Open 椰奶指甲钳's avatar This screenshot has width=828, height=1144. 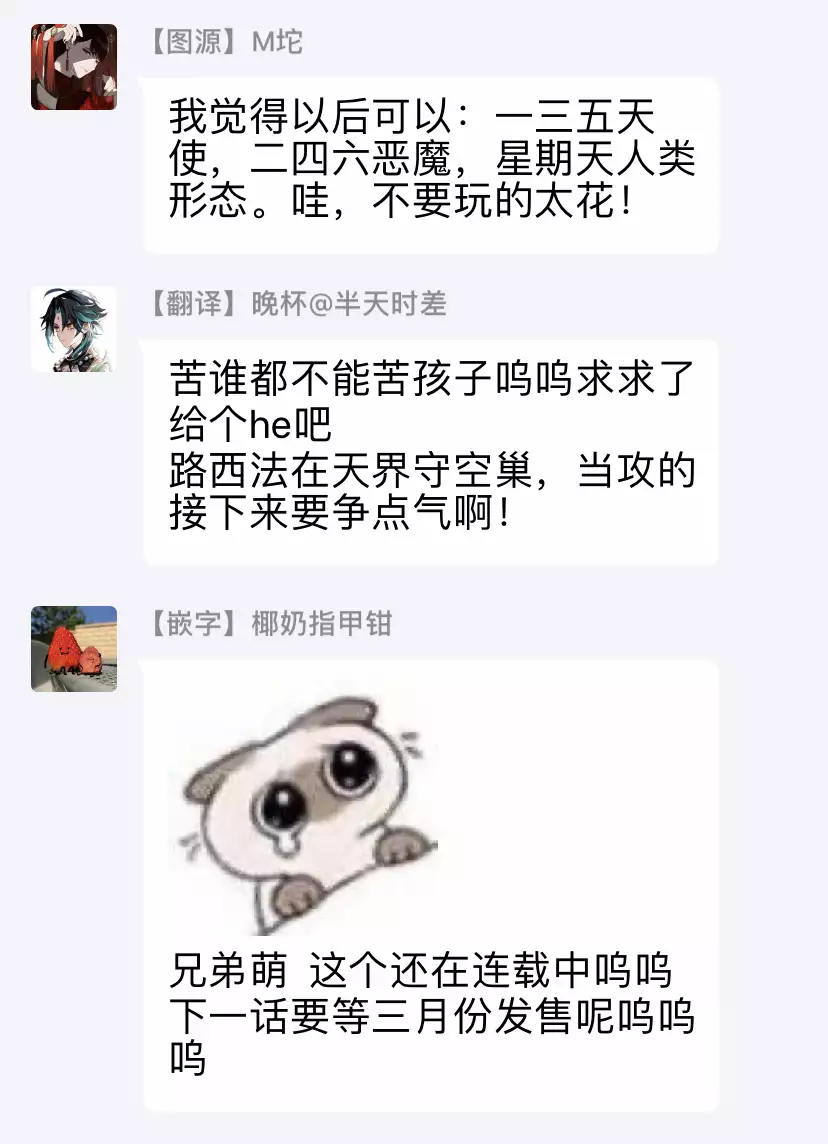pos(74,648)
